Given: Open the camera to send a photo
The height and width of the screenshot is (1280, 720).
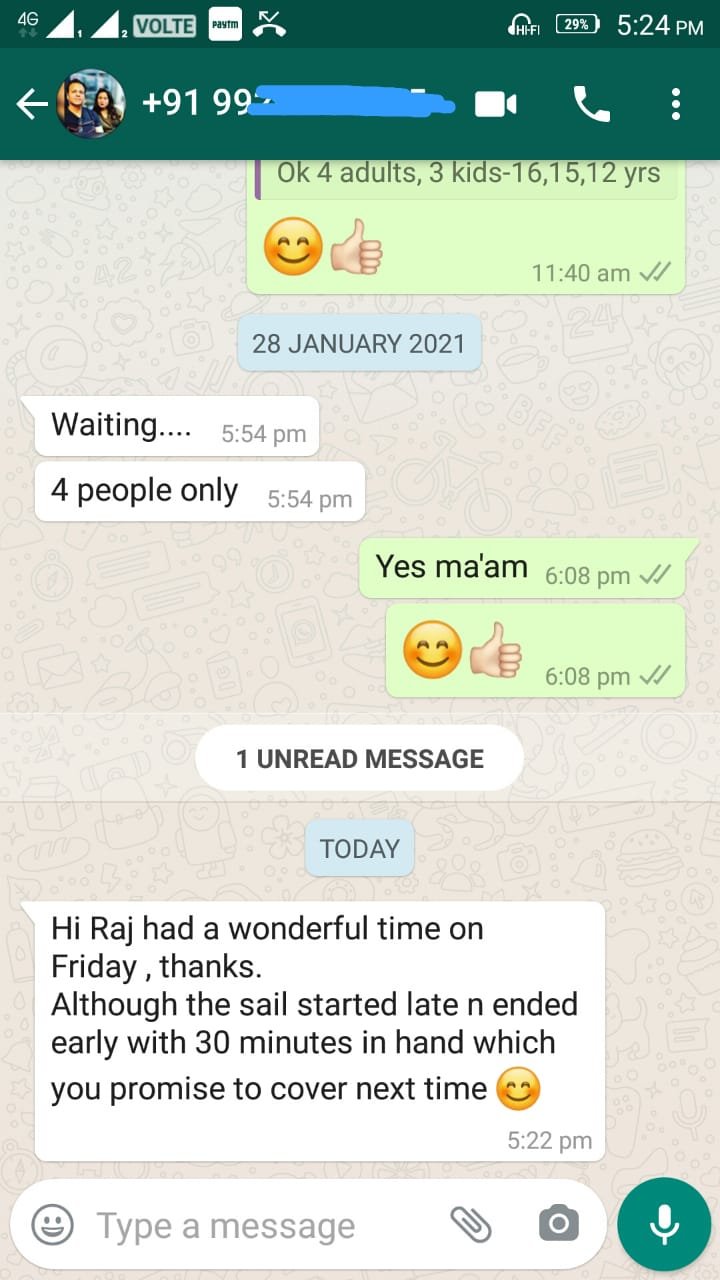Looking at the screenshot, I should pyautogui.click(x=558, y=1224).
